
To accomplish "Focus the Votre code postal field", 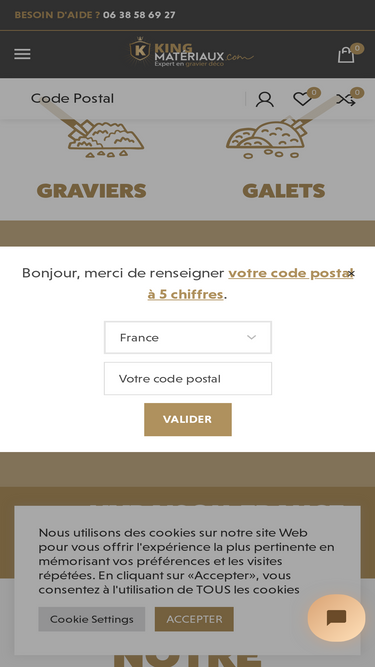I will 188,379.
